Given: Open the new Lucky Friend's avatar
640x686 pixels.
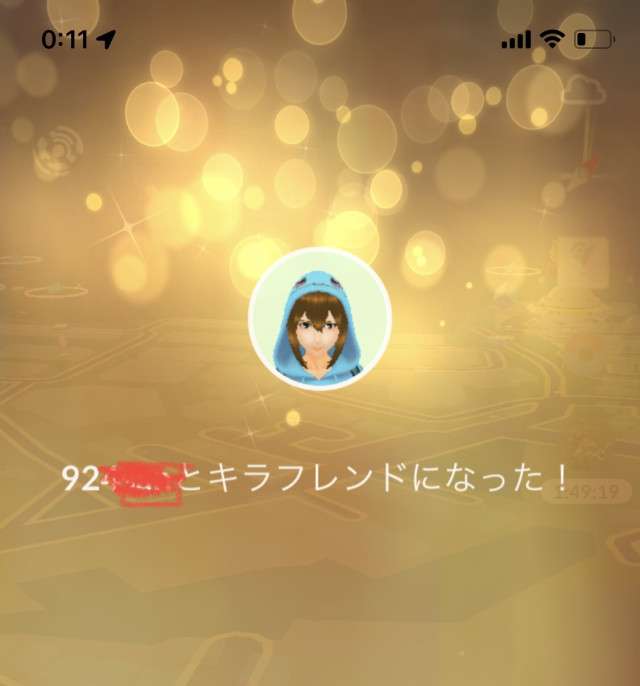Looking at the screenshot, I should (319, 318).
